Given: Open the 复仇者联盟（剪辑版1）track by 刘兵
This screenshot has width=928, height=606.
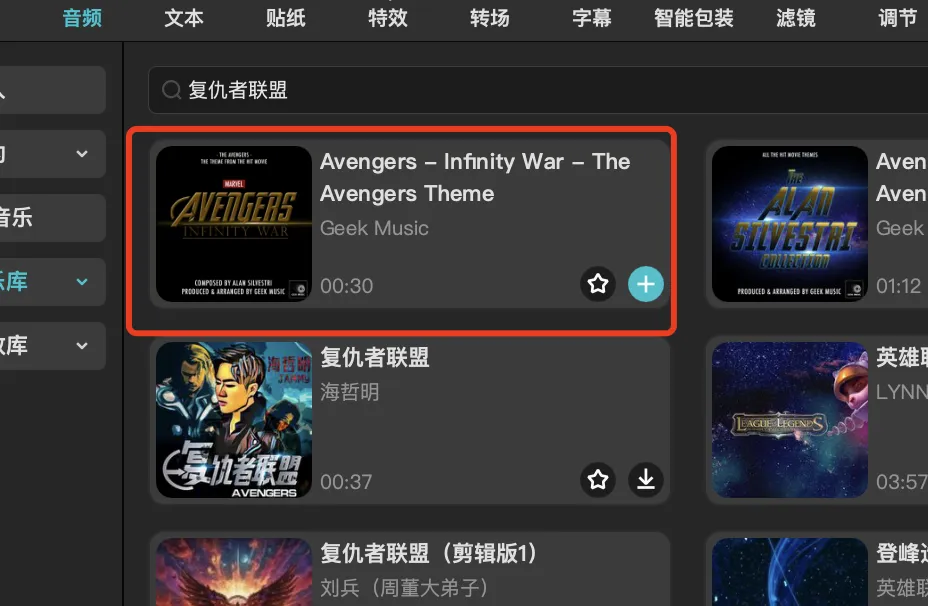Looking at the screenshot, I should click(428, 552).
